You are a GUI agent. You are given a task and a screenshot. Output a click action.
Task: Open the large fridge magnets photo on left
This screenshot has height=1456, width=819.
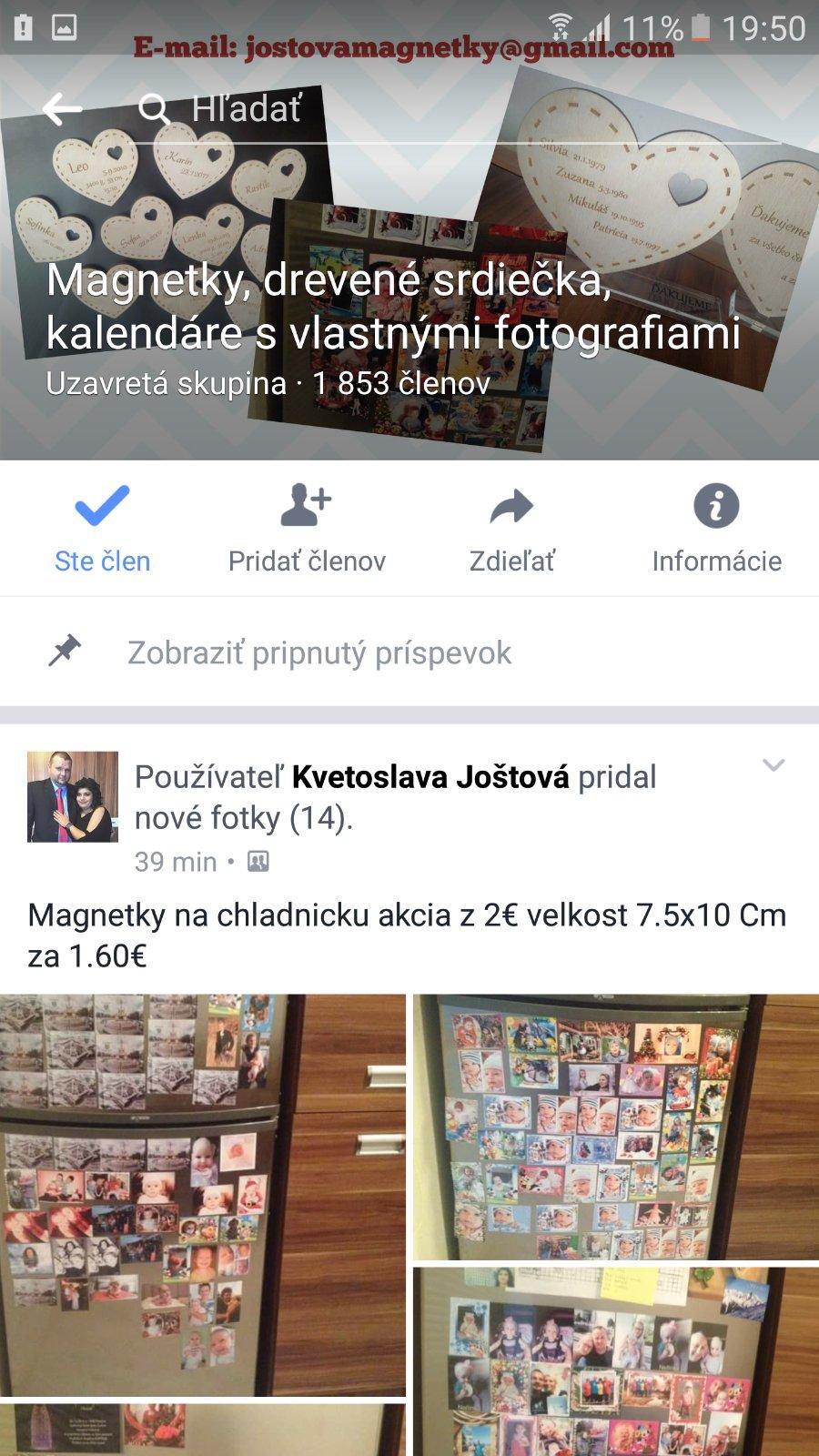coord(202,1194)
